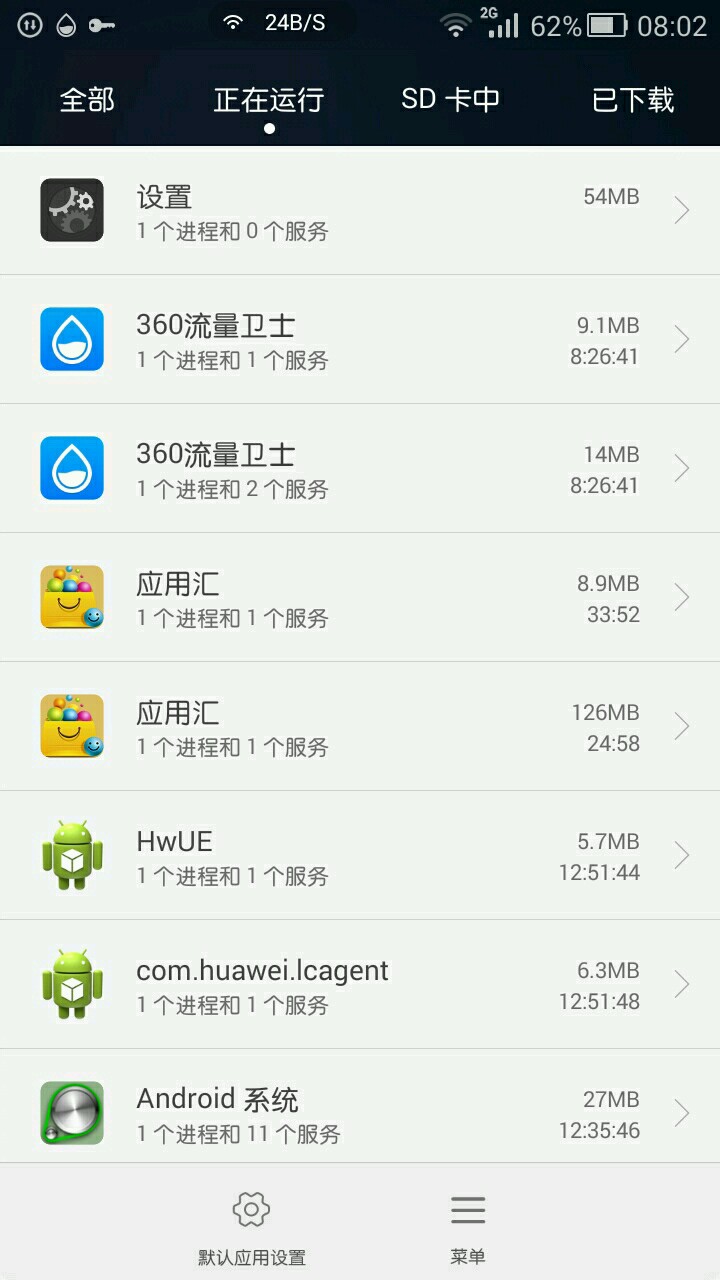The width and height of the screenshot is (720, 1280).
Task: View the 应用汇 entry using 126MB
Action: pyautogui.click(x=360, y=727)
